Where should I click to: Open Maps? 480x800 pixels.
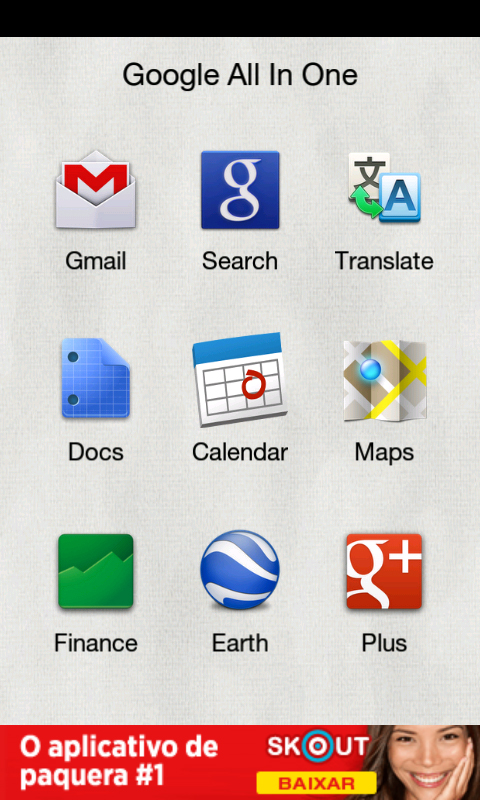point(385,381)
